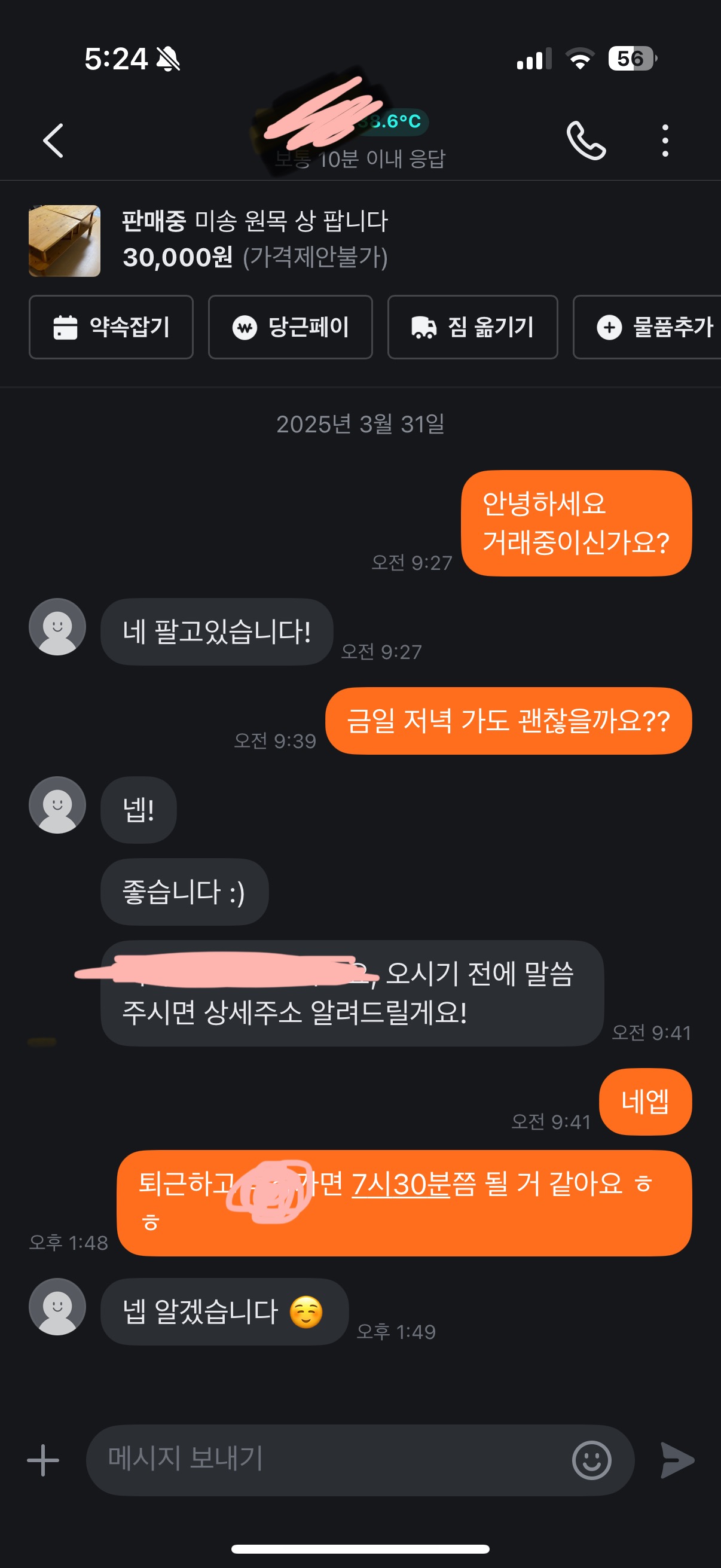Viewport: 721px width, 1568px height.
Task: Focus the 메시지 보내기 input field
Action: pyautogui.click(x=329, y=1460)
